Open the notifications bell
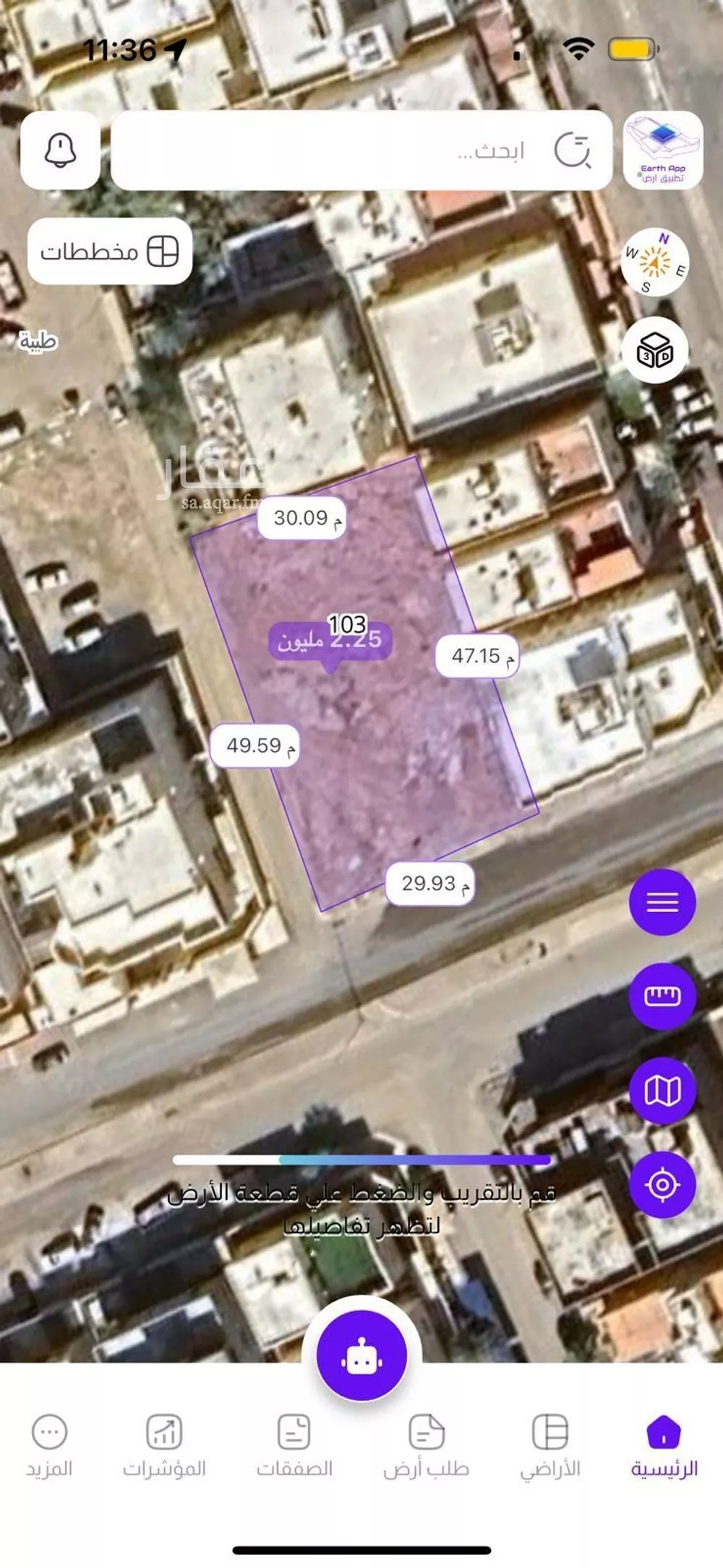This screenshot has width=723, height=1568. (x=60, y=150)
